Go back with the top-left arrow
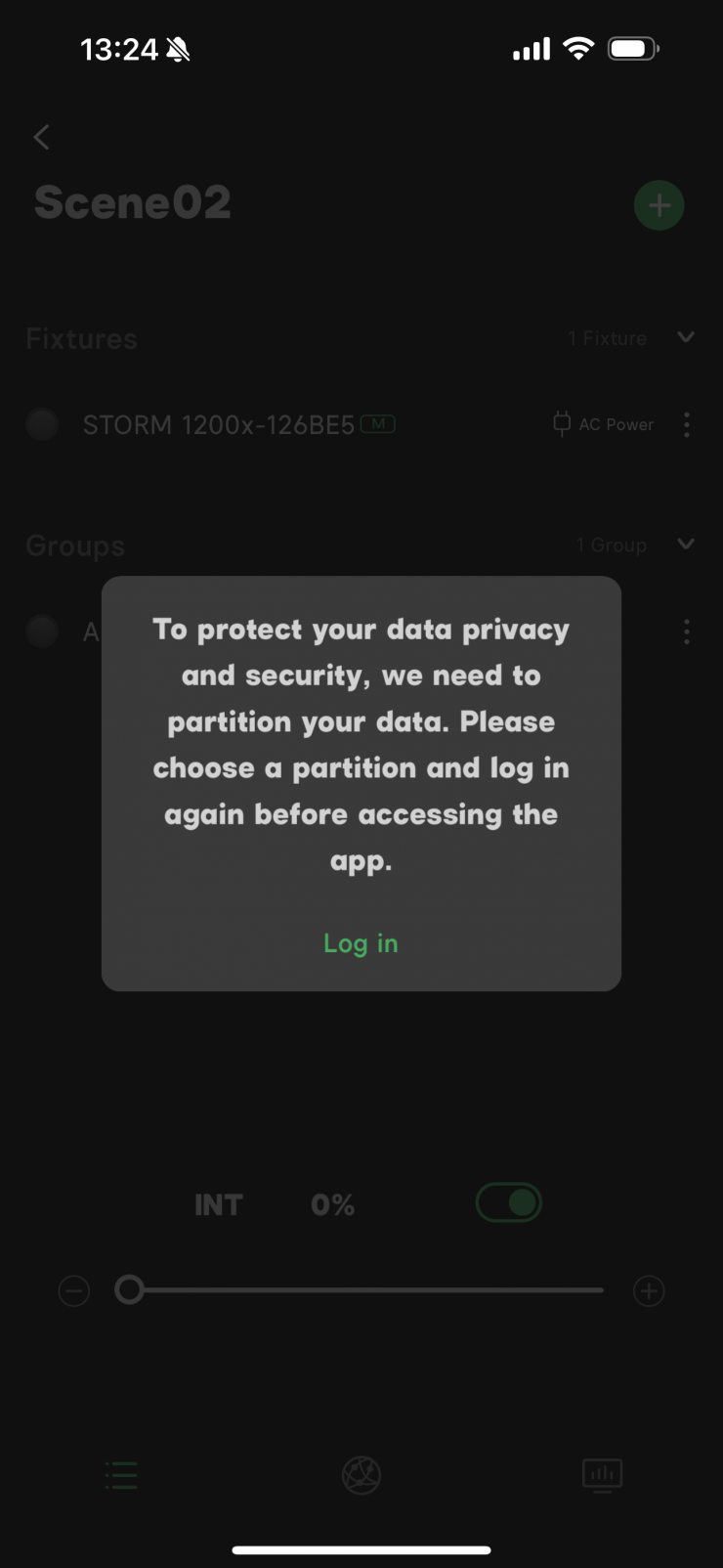 [x=41, y=137]
